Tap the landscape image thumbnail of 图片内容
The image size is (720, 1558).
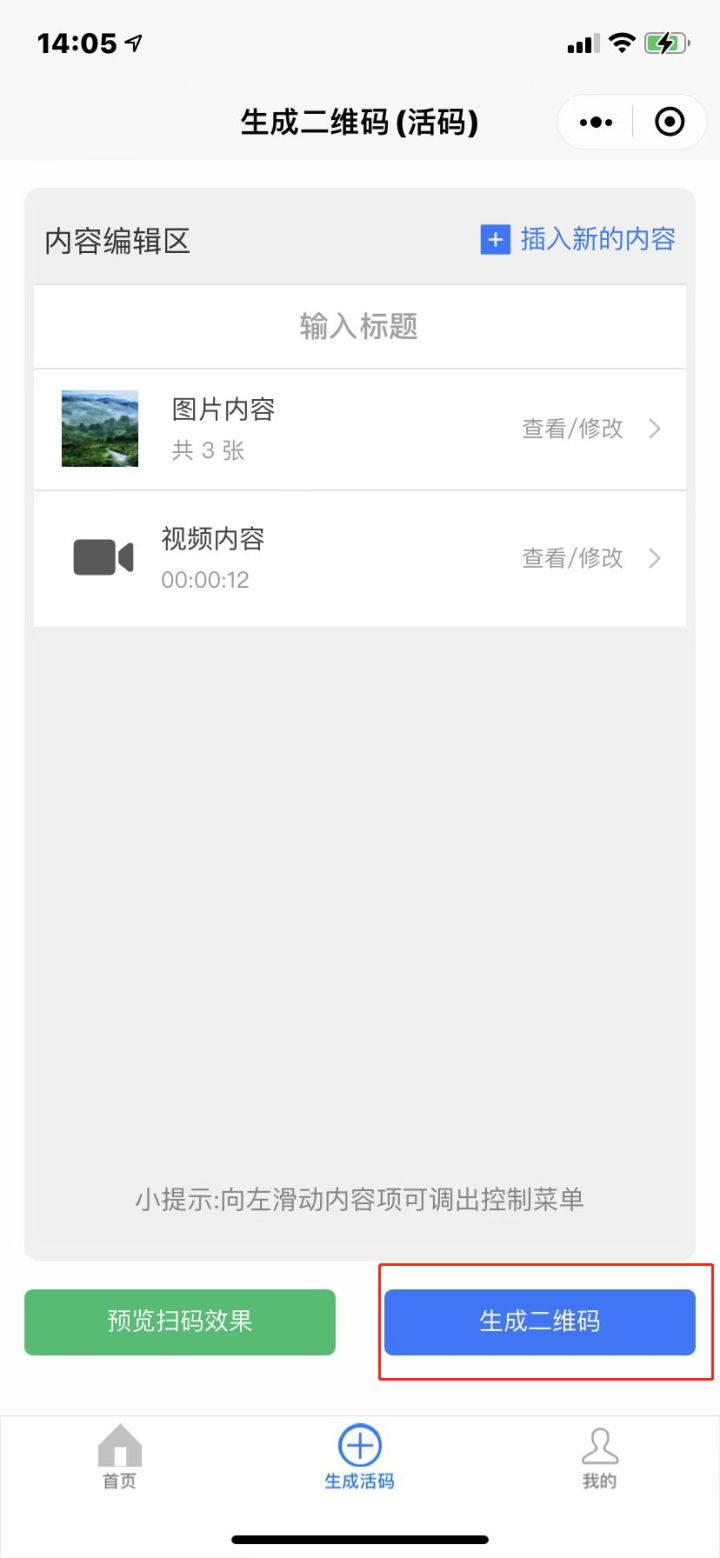(98, 428)
